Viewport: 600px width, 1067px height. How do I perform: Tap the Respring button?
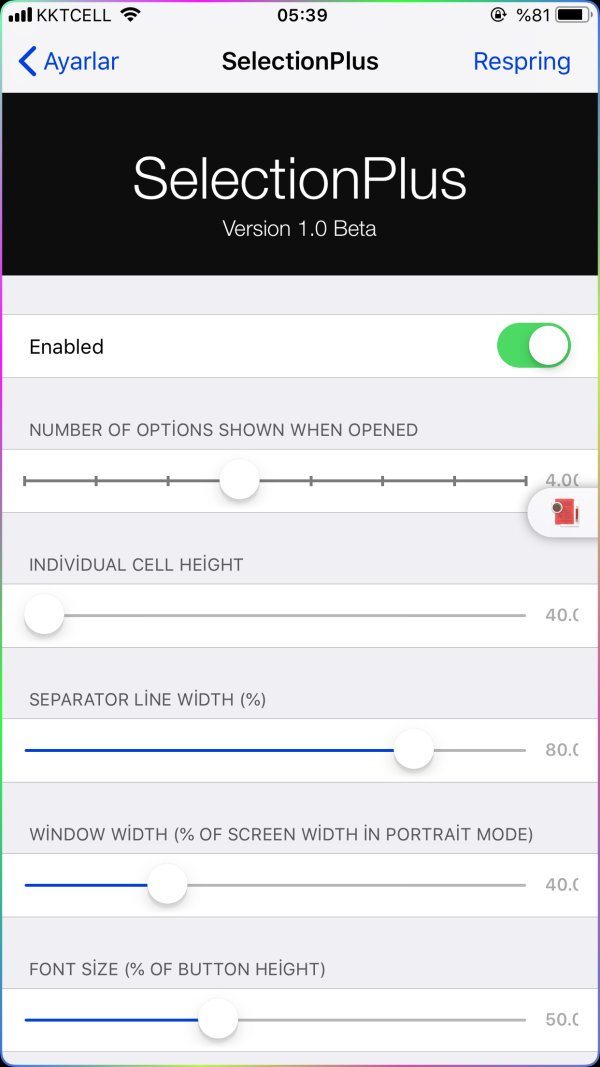[522, 61]
